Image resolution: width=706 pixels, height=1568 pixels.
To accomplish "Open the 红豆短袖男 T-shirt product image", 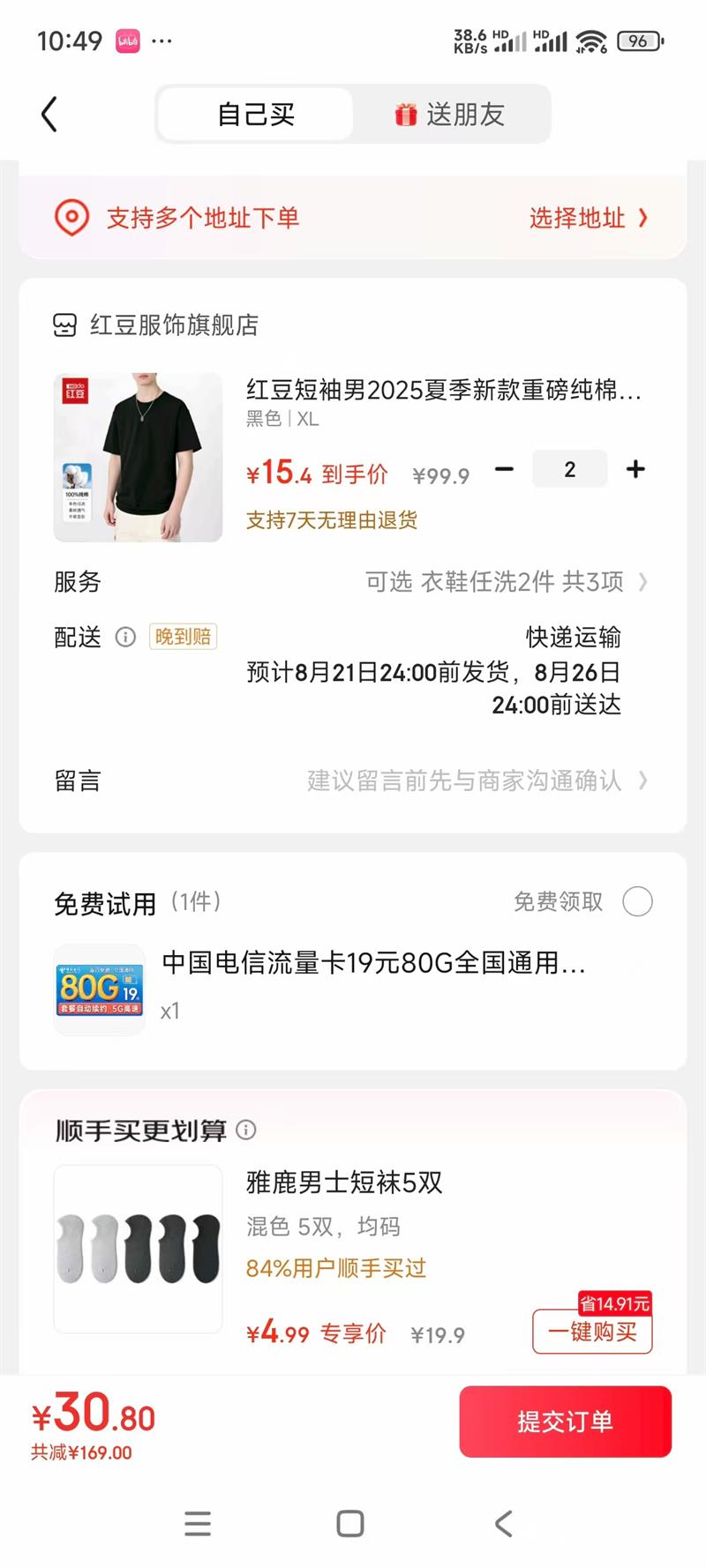I will click(138, 457).
